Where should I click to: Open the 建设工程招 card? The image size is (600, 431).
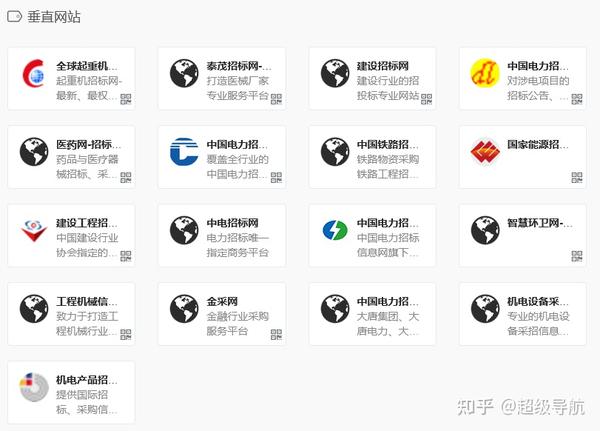point(71,236)
